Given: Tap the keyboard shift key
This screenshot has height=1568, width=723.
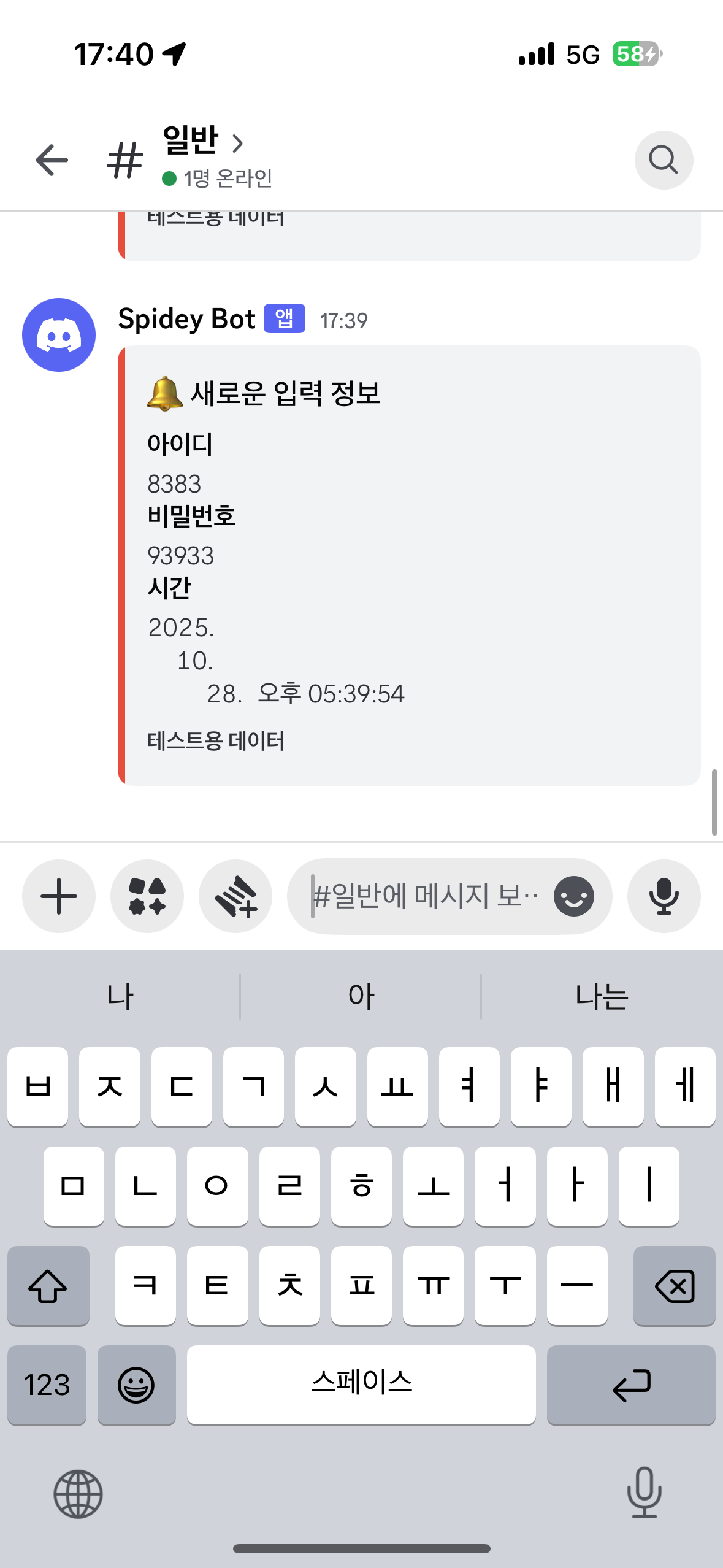Looking at the screenshot, I should [48, 1285].
